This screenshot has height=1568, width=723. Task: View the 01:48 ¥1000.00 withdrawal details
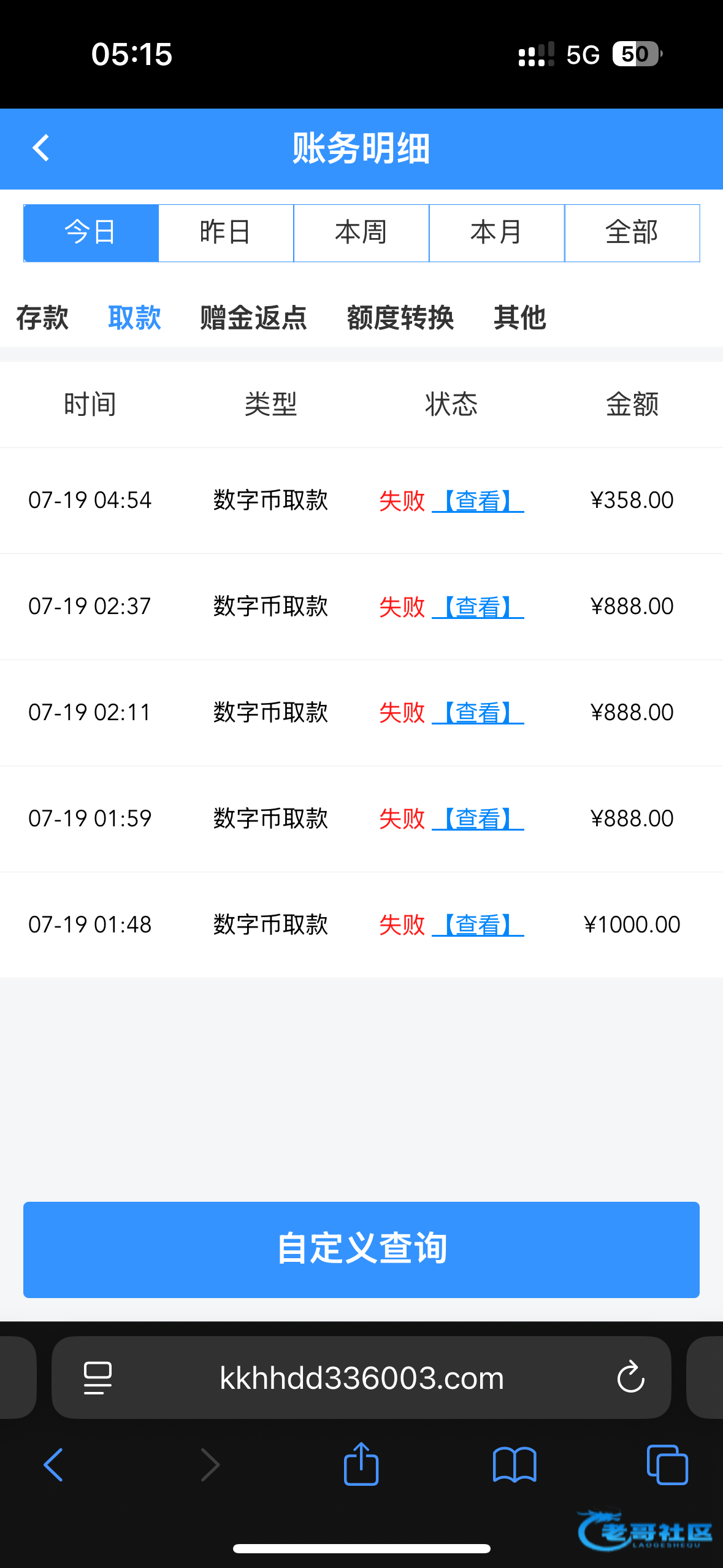[478, 925]
